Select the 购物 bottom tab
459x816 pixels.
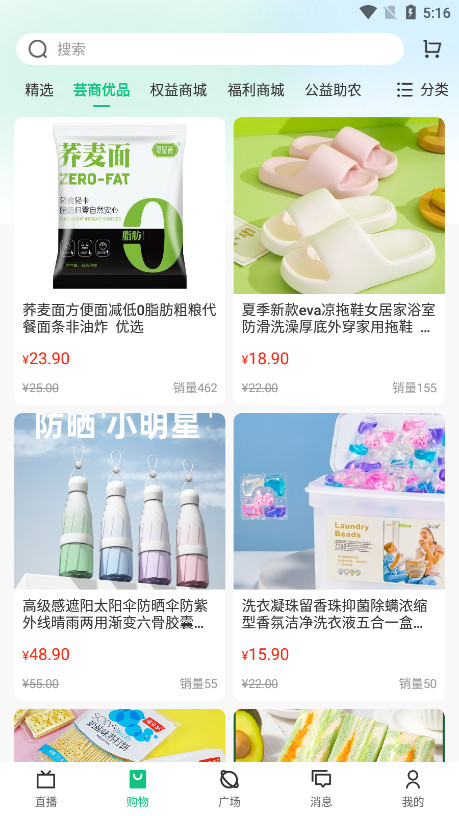click(137, 789)
